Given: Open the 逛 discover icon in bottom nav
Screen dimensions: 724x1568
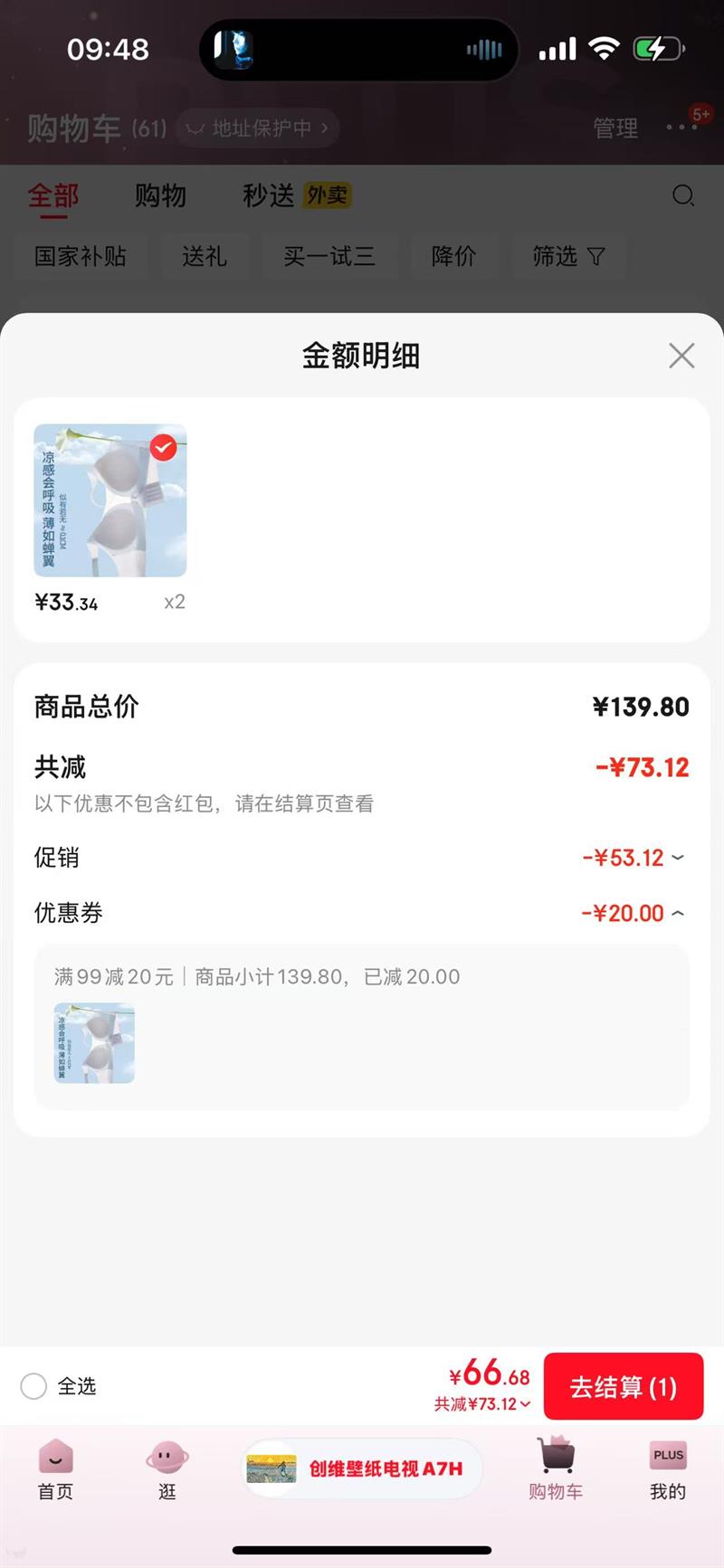Looking at the screenshot, I should point(167,1469).
